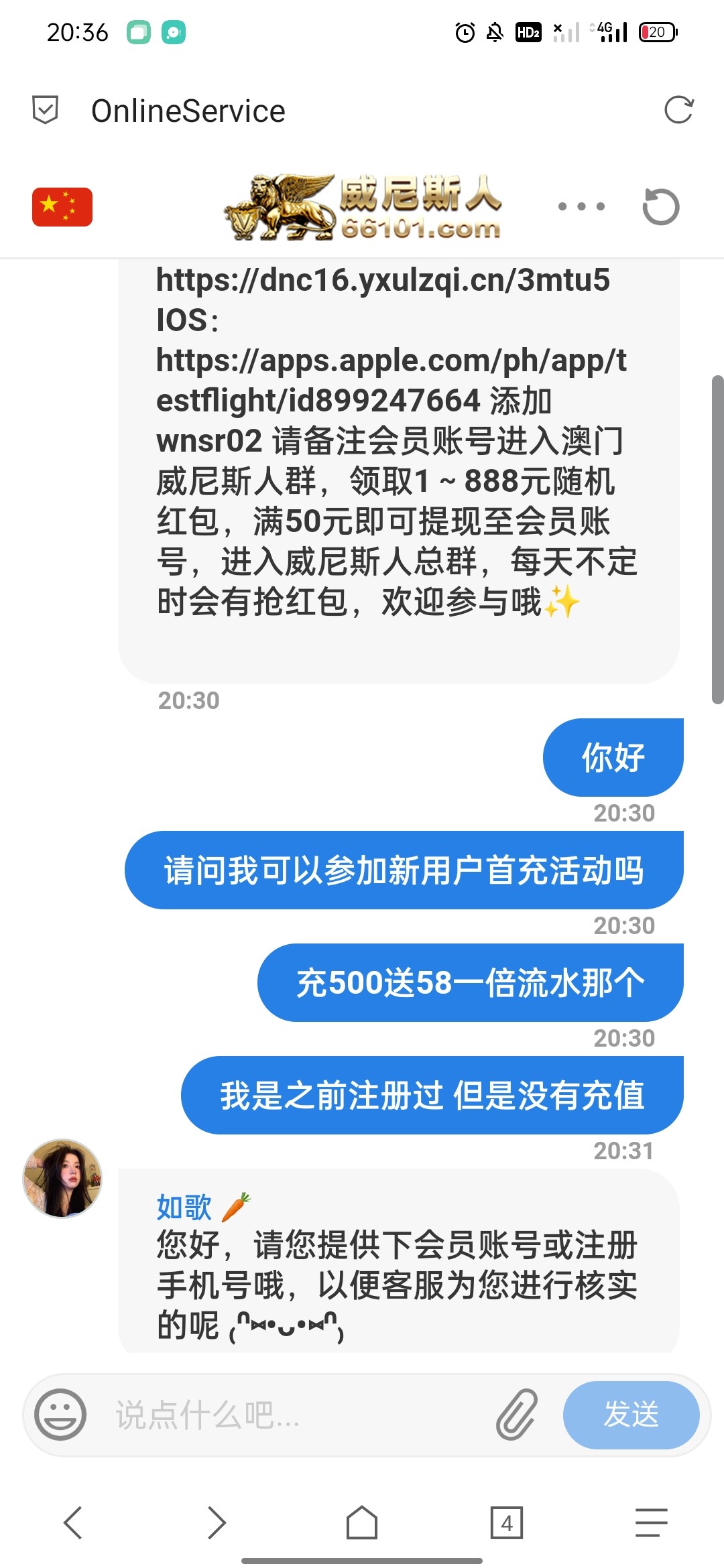Viewport: 724px width, 1568px height.
Task: Change language via the China flag
Action: 62,206
